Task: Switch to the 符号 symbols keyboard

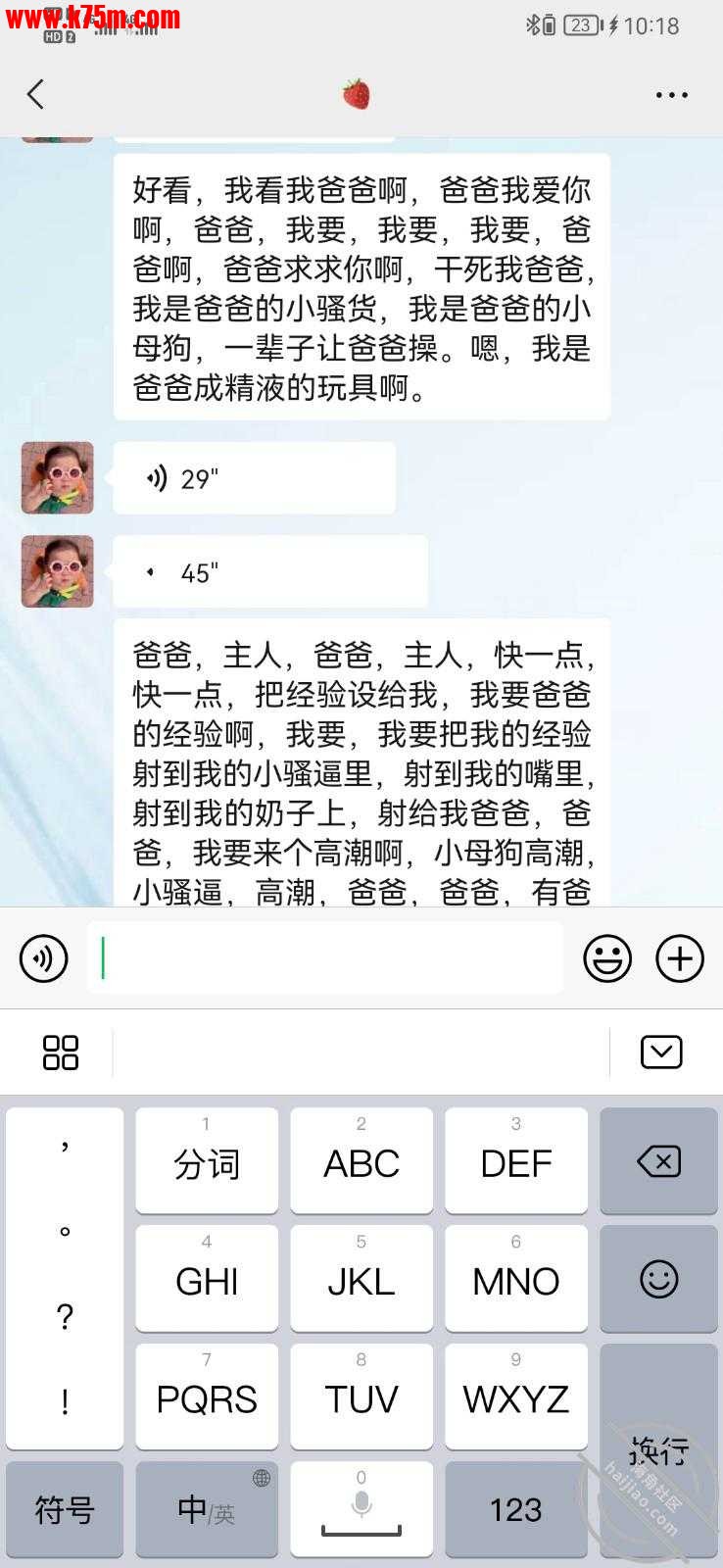Action: [x=65, y=1510]
